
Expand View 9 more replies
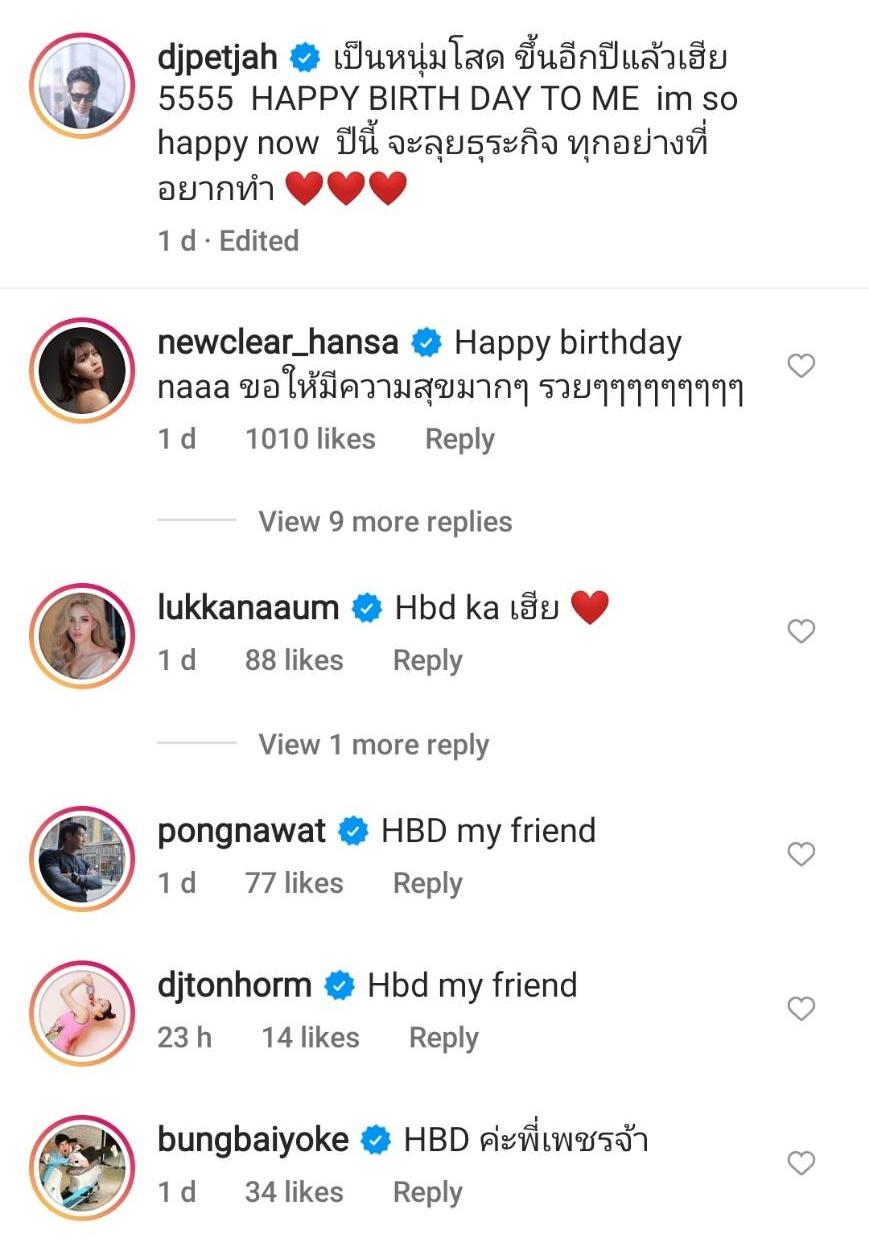coord(385,522)
